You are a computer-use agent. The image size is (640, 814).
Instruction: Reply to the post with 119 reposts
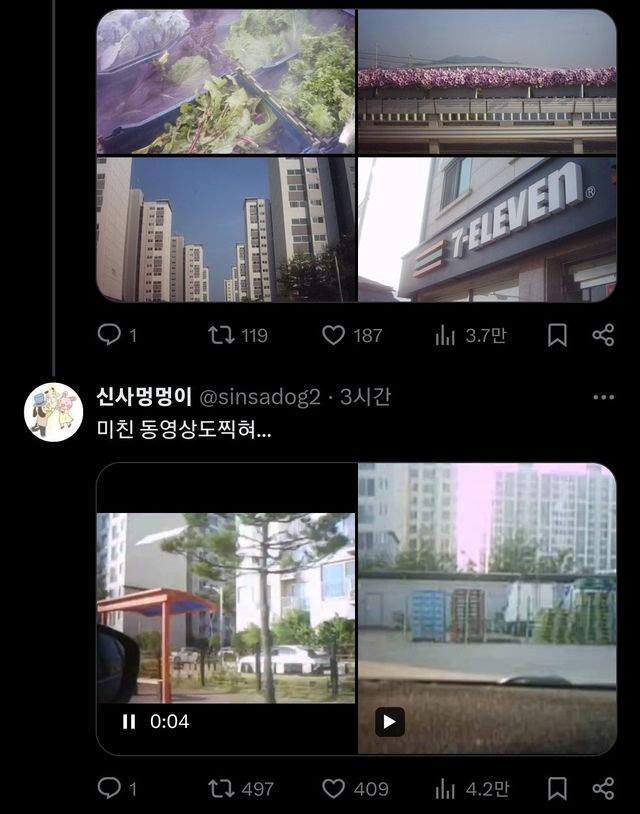click(x=108, y=335)
